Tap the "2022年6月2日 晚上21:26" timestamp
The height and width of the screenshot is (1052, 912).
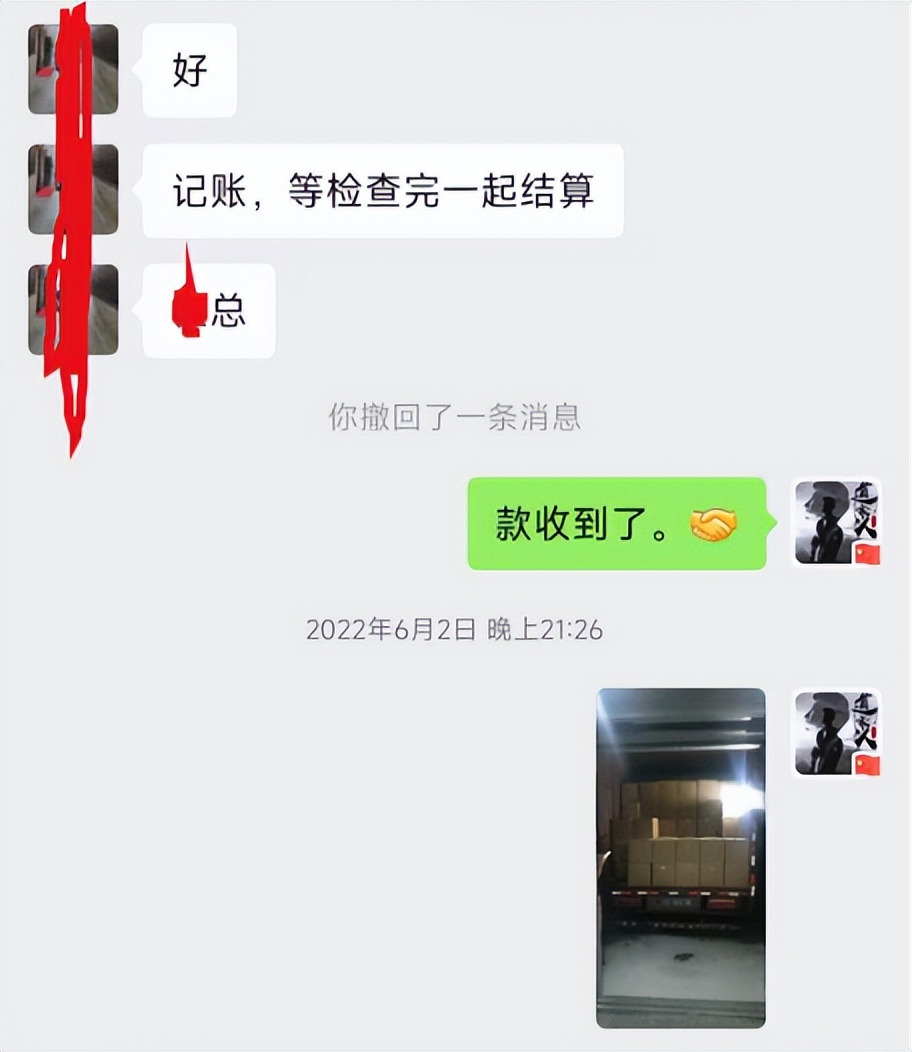(x=456, y=631)
